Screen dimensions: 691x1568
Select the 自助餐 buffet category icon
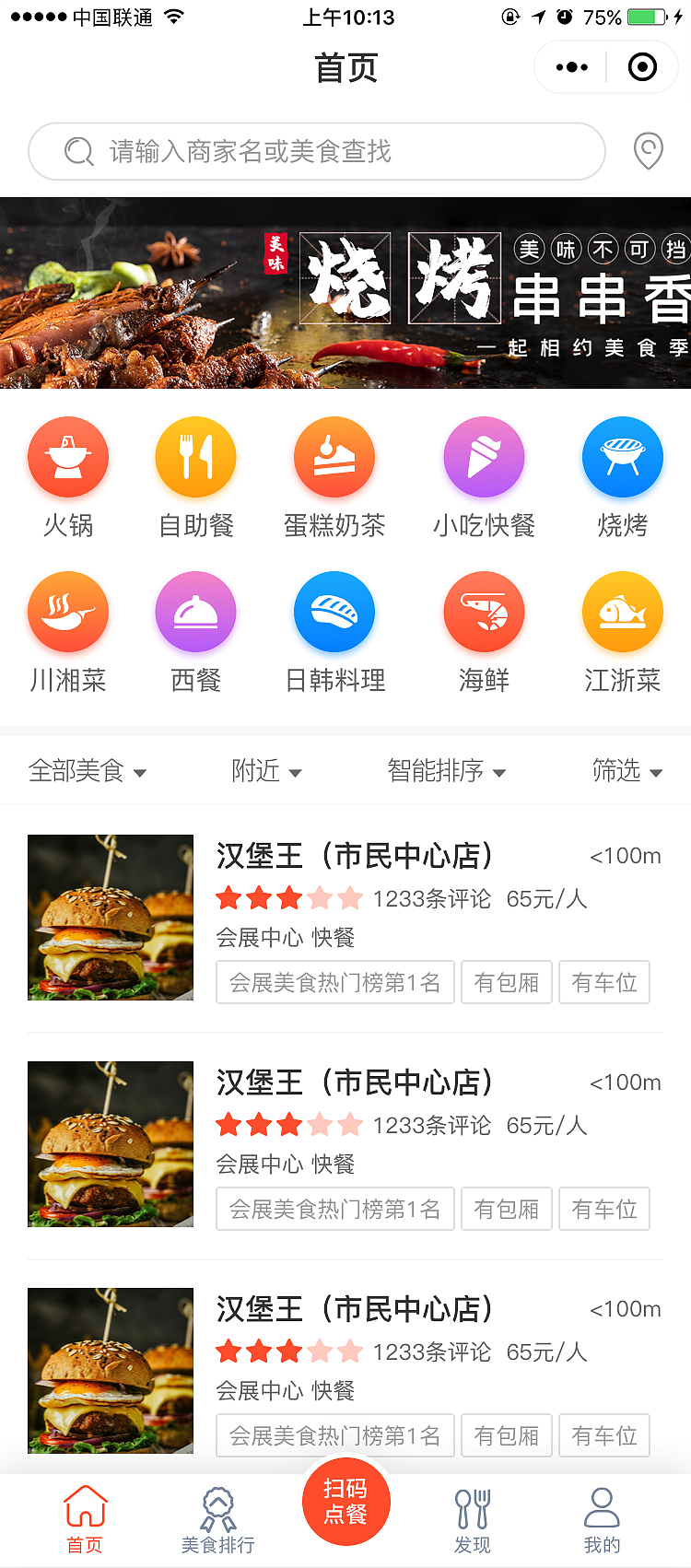click(x=195, y=457)
